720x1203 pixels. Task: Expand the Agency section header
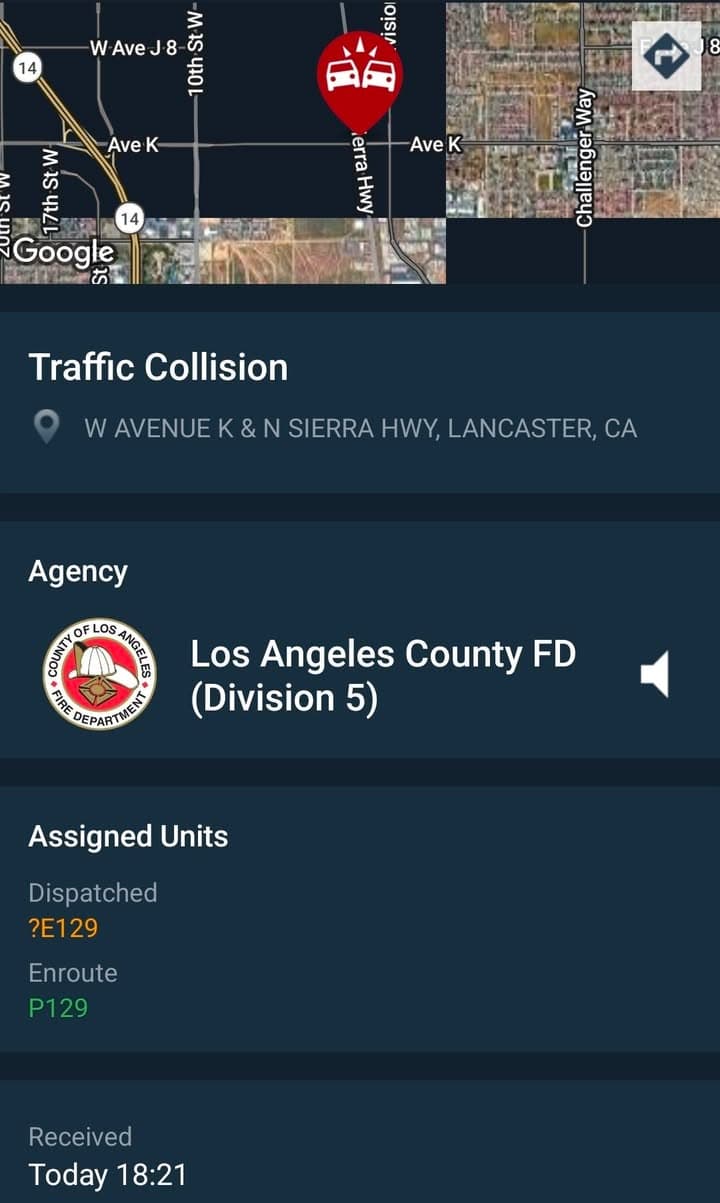78,571
